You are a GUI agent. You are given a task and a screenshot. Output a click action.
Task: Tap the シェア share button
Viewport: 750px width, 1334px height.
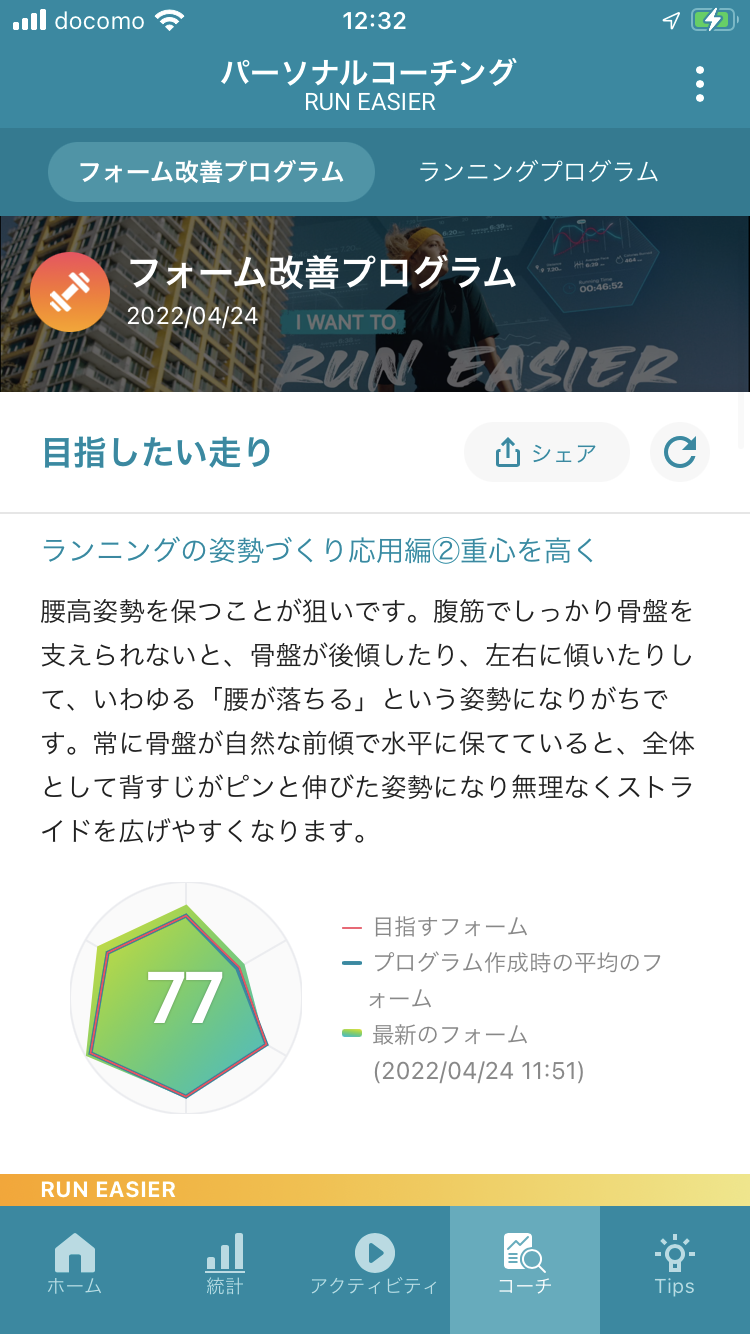[x=546, y=453]
